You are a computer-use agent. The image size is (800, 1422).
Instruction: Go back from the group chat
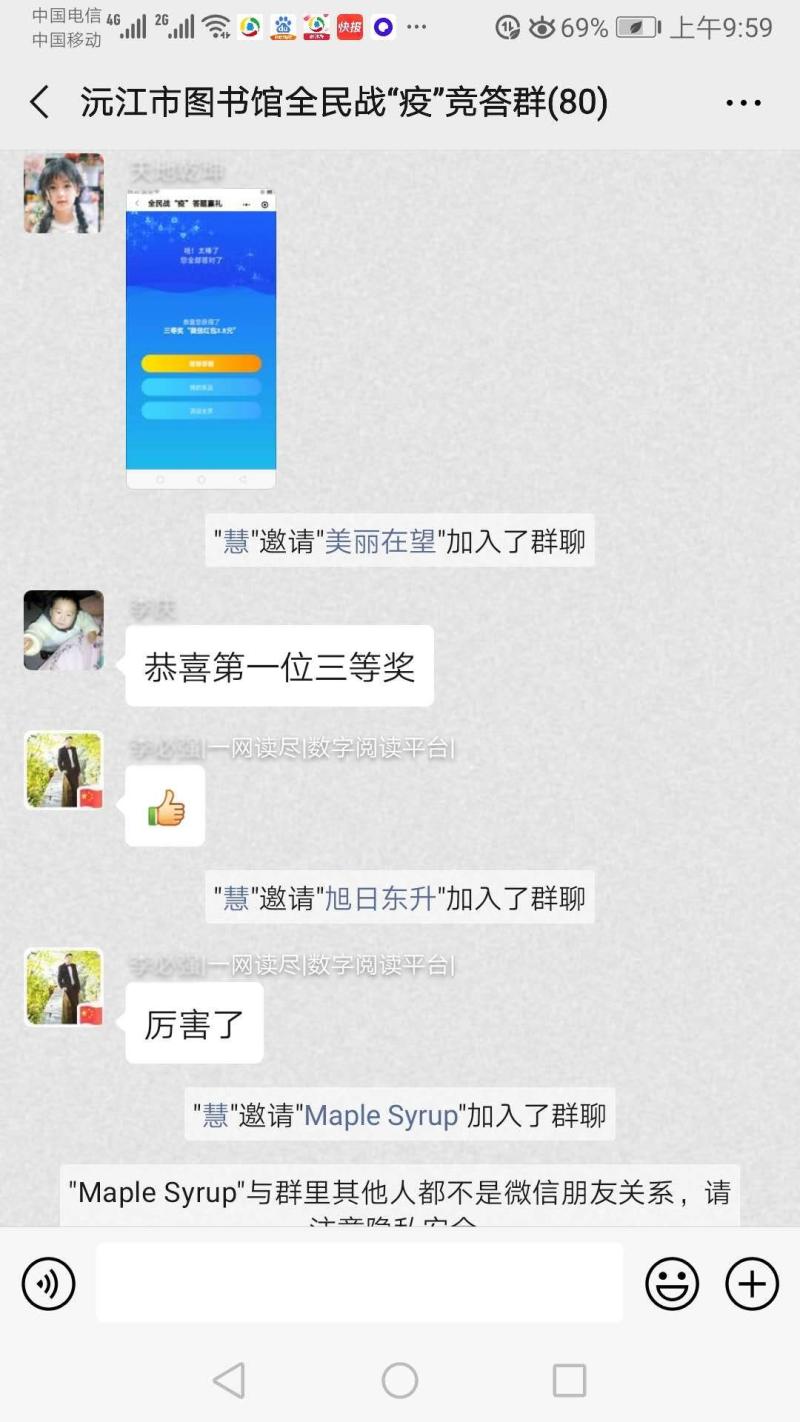tap(39, 102)
